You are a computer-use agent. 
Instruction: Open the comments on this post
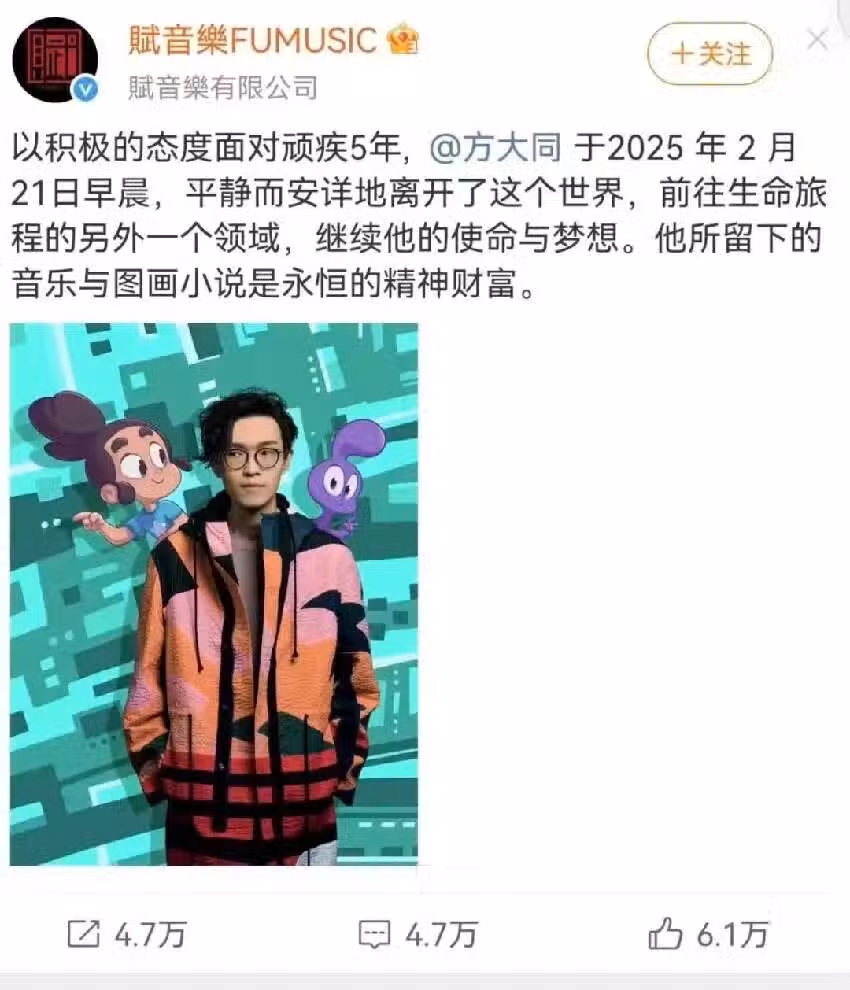tap(417, 935)
